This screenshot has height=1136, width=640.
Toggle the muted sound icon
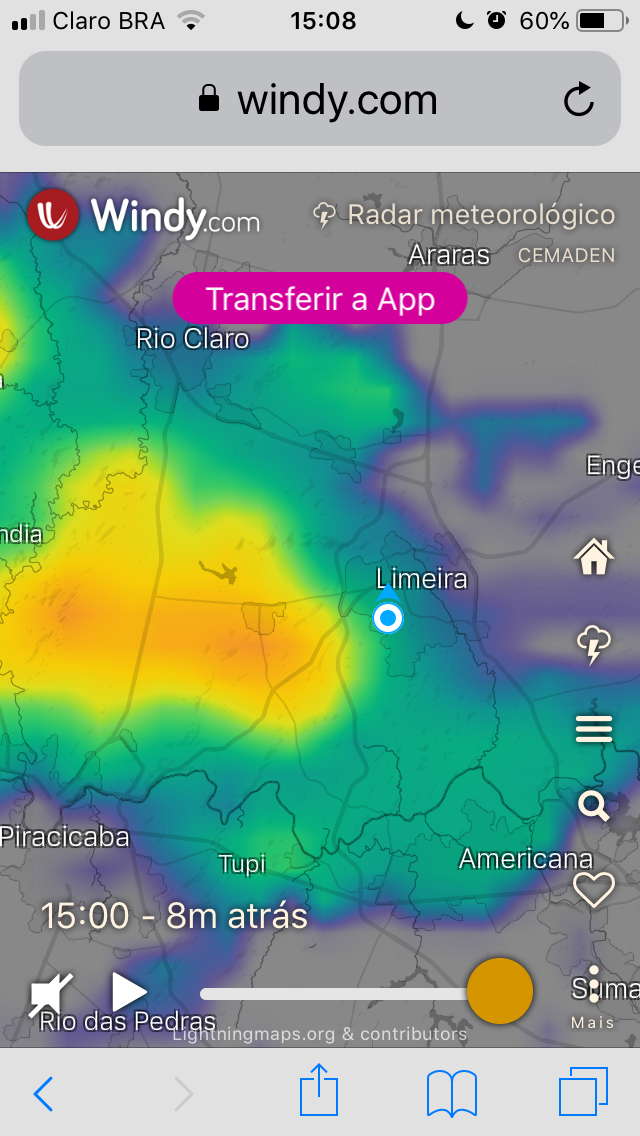(x=52, y=992)
